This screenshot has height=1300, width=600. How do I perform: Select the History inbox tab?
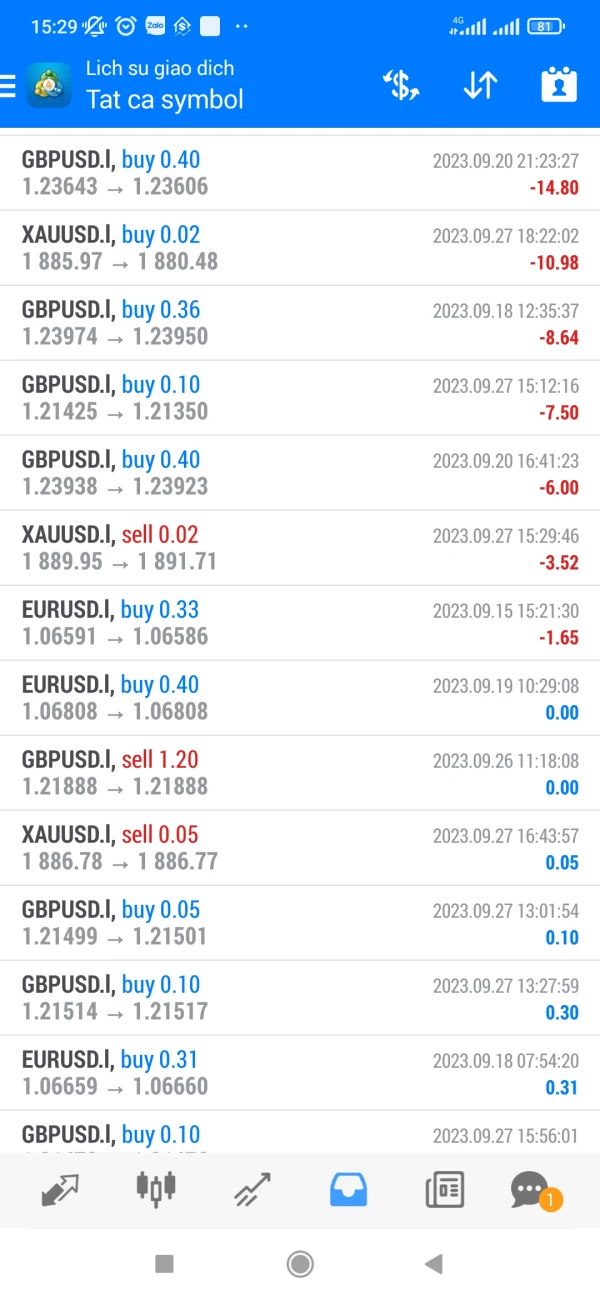click(x=348, y=1190)
